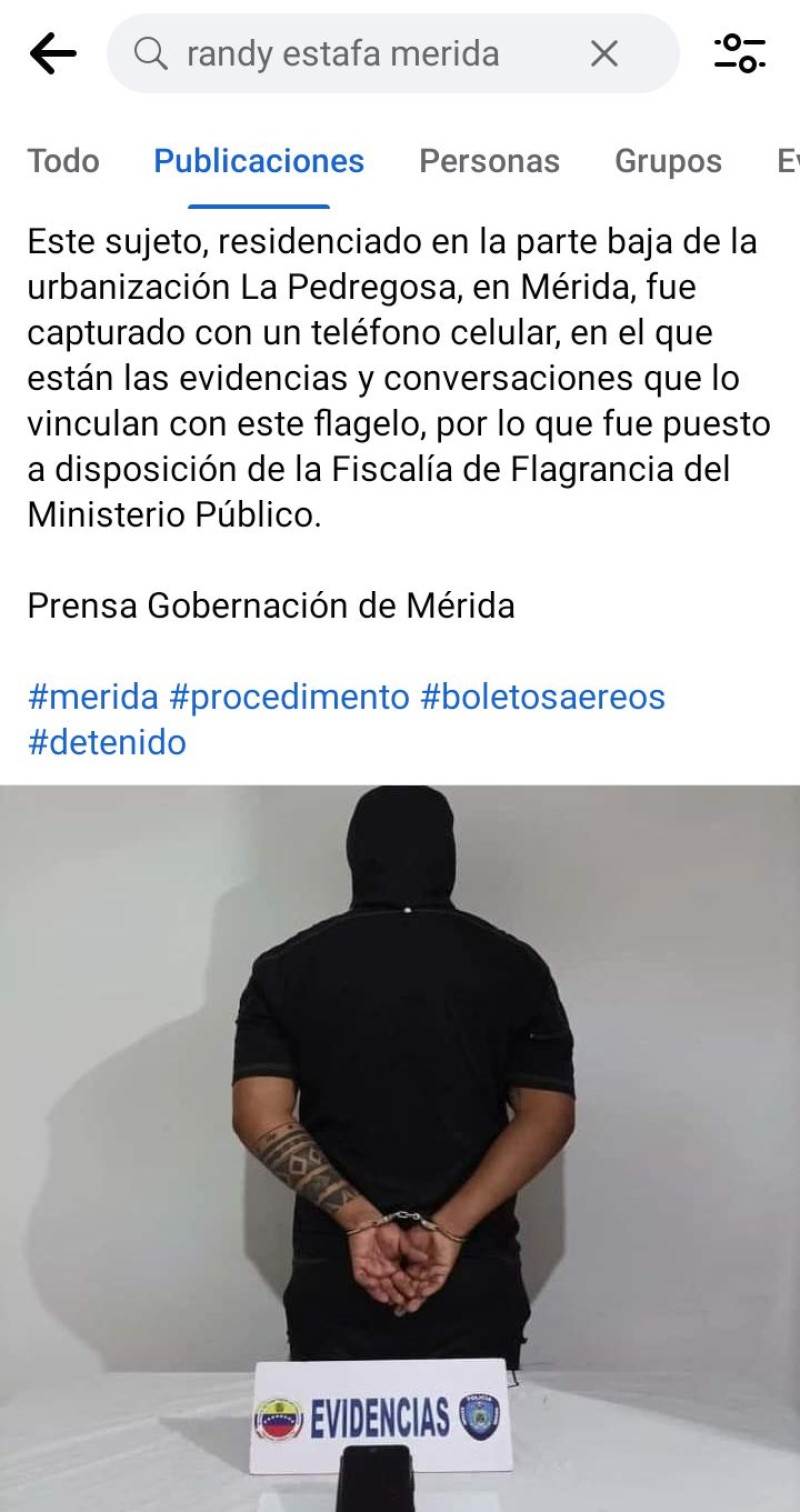Select the Publicaciones tab
The width and height of the screenshot is (800, 1512).
[x=259, y=161]
